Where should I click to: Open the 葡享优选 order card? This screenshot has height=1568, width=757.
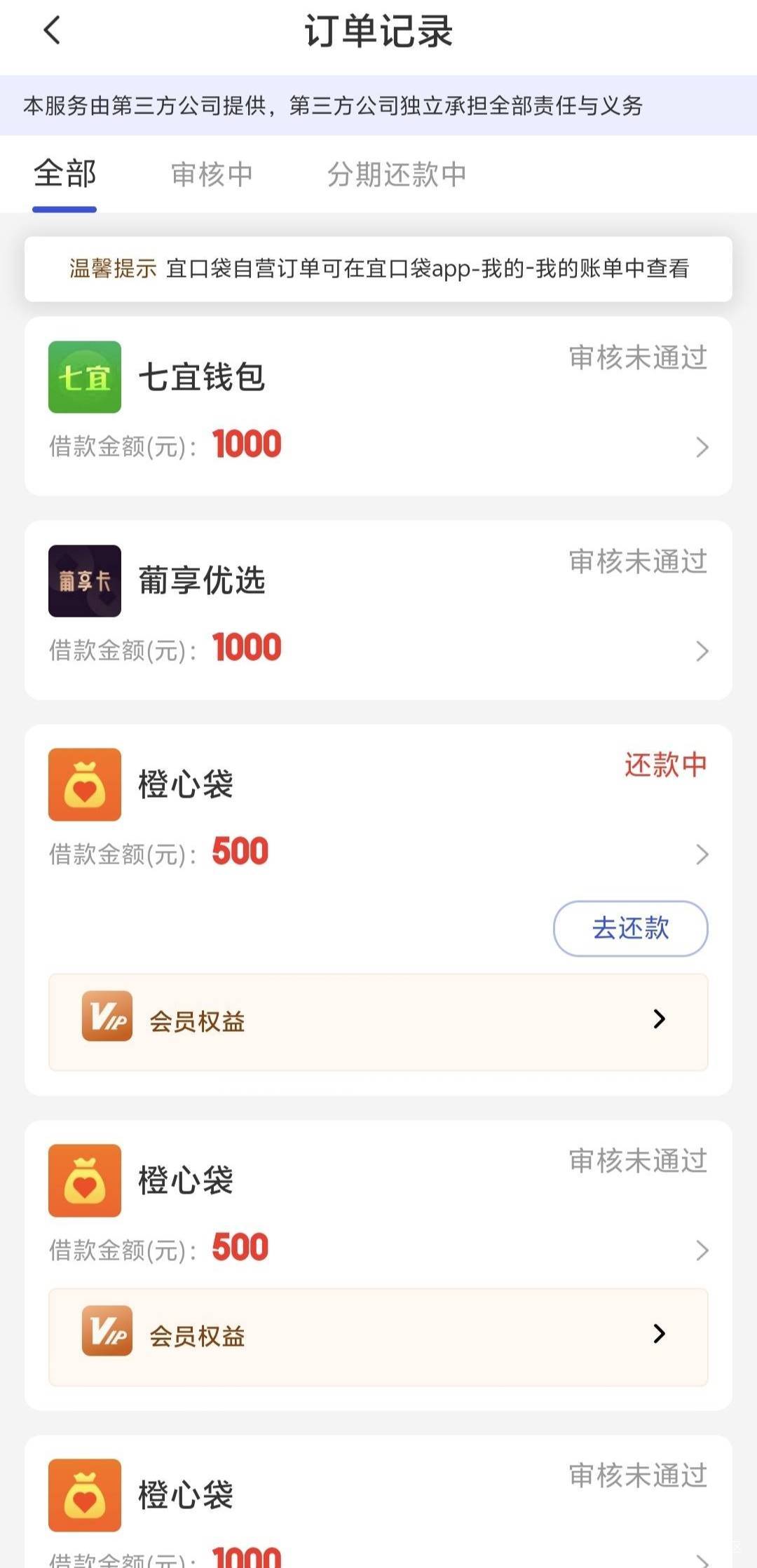coord(378,610)
